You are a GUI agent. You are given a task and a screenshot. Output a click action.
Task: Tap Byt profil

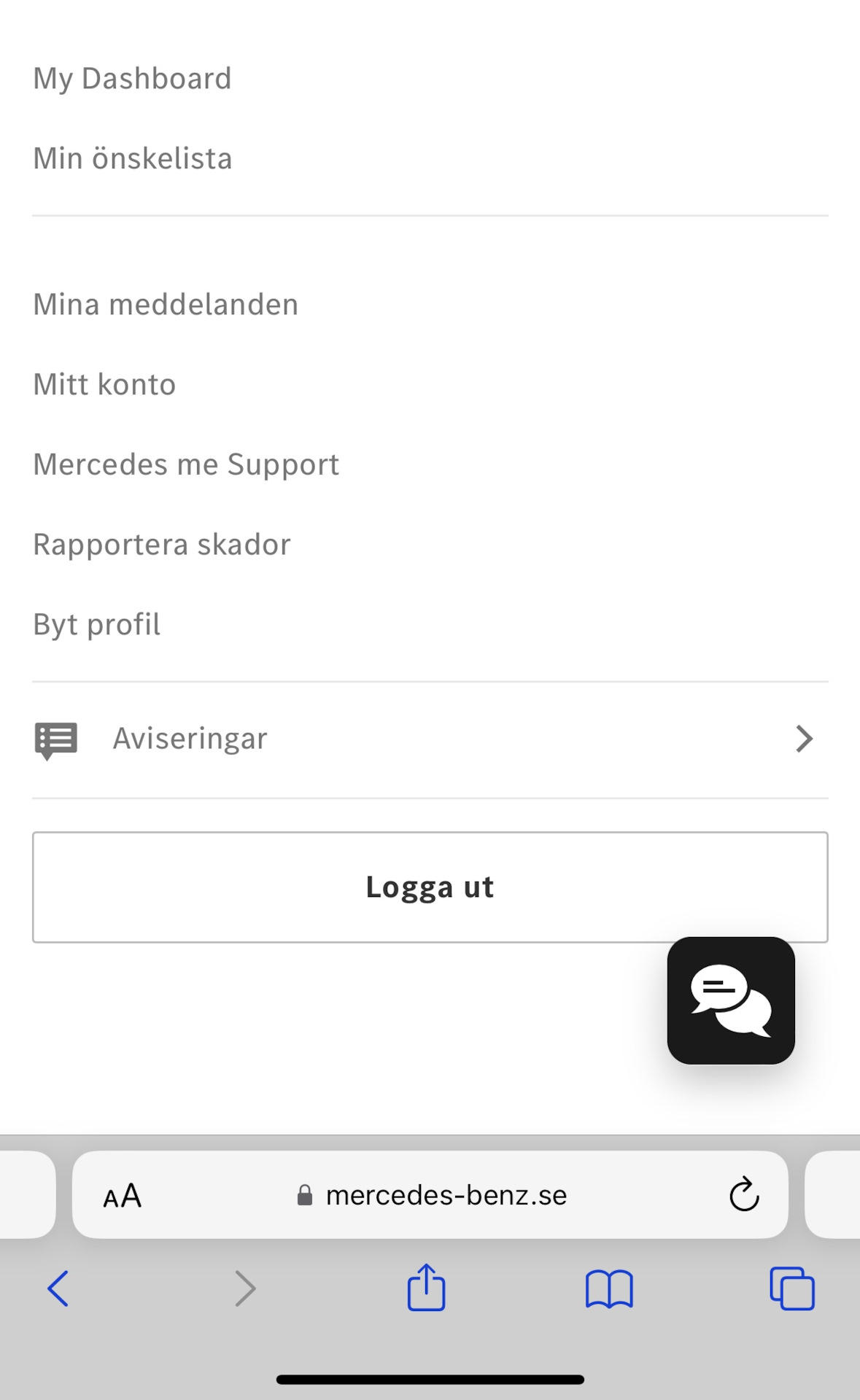pyautogui.click(x=96, y=625)
